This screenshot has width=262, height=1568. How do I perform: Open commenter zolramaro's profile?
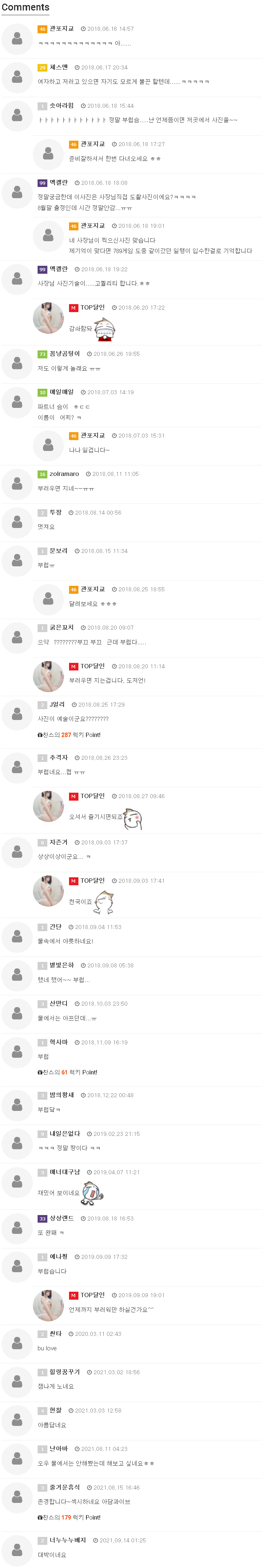tap(64, 474)
